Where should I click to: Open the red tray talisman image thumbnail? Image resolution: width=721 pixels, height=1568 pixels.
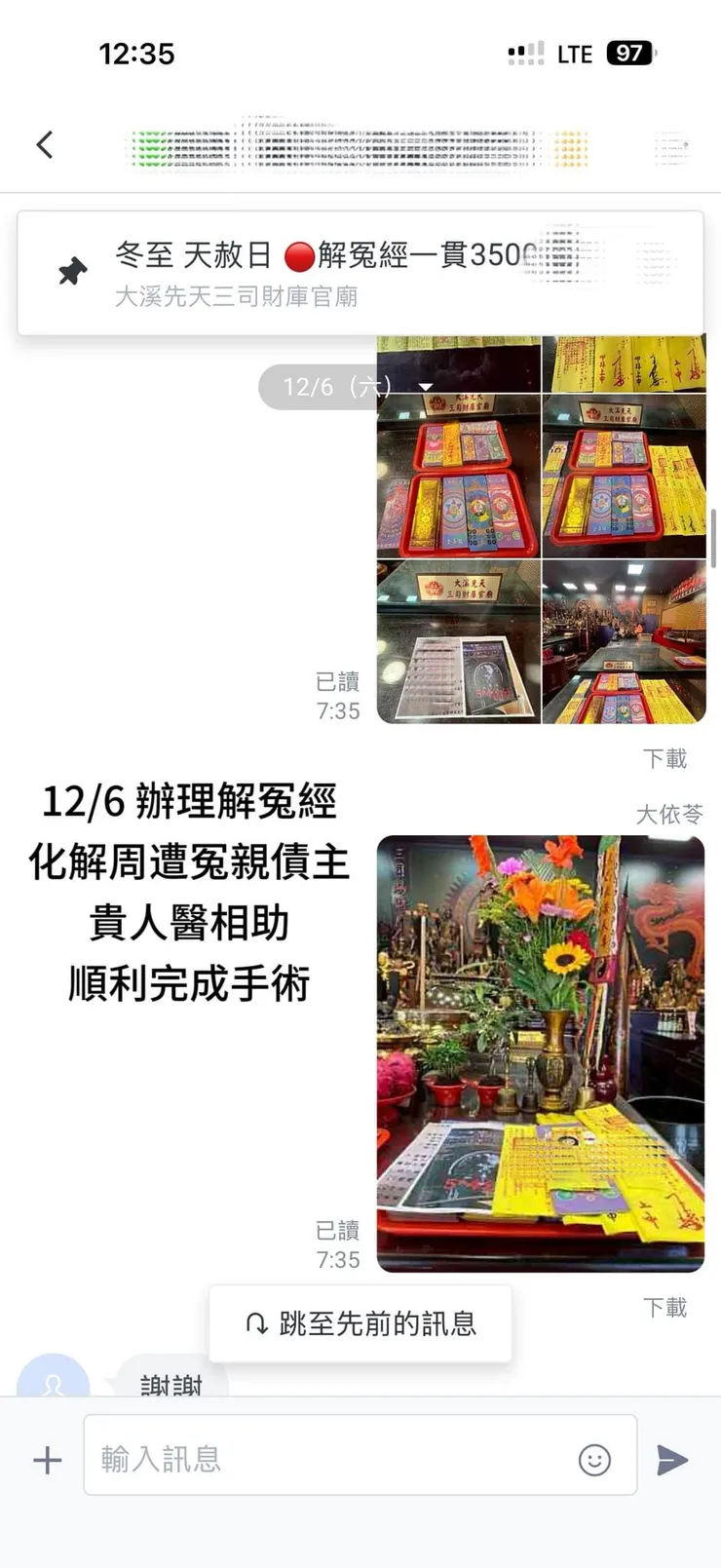[458, 476]
